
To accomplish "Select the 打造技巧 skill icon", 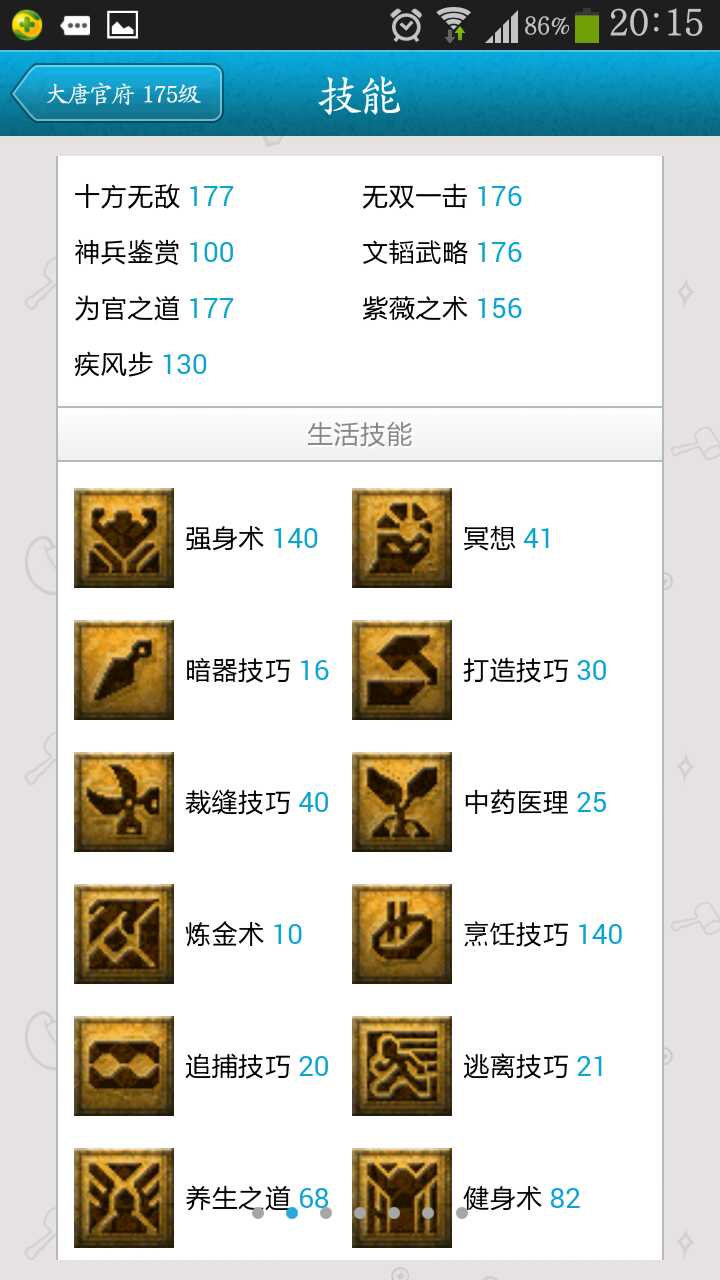I will point(402,670).
